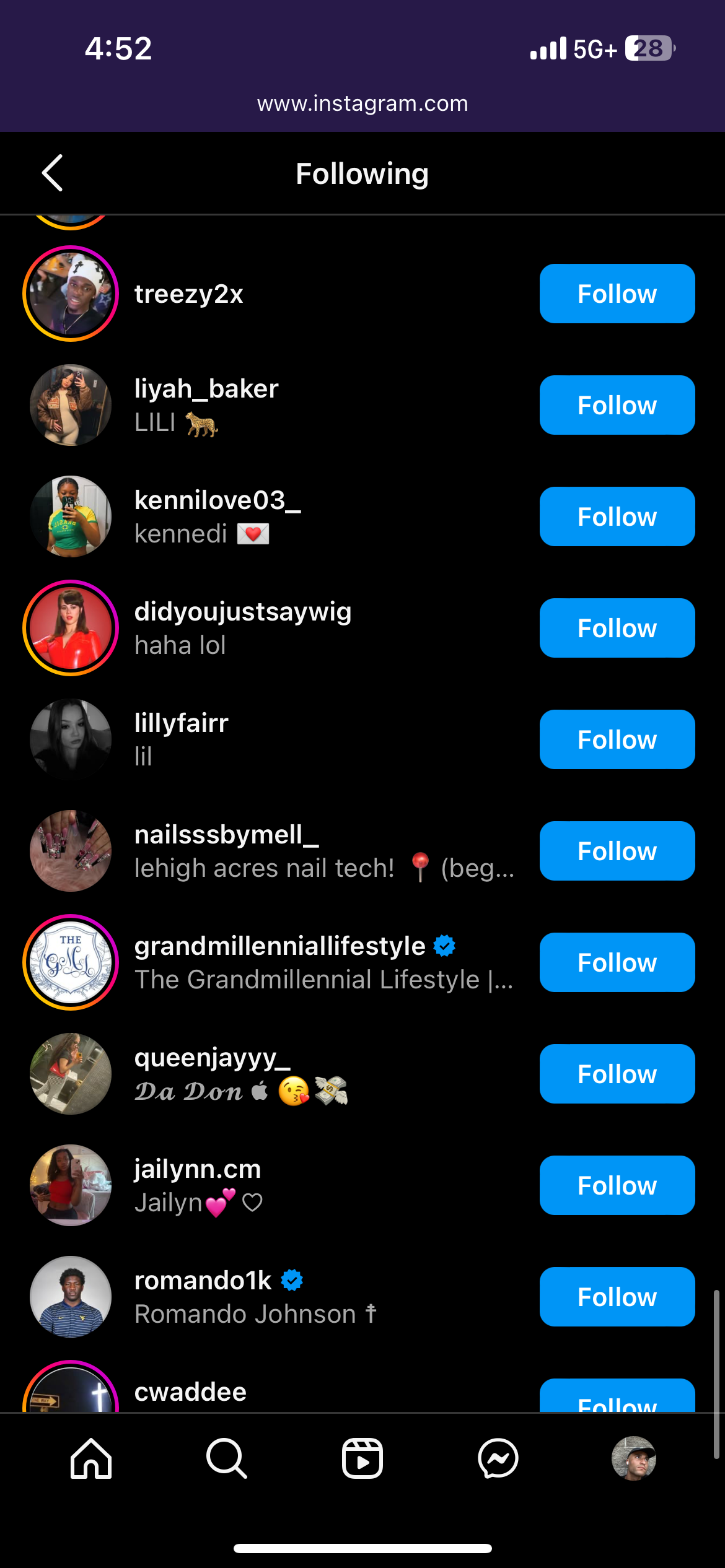Follow lillyfairr
This screenshot has height=1568, width=725.
coord(617,739)
